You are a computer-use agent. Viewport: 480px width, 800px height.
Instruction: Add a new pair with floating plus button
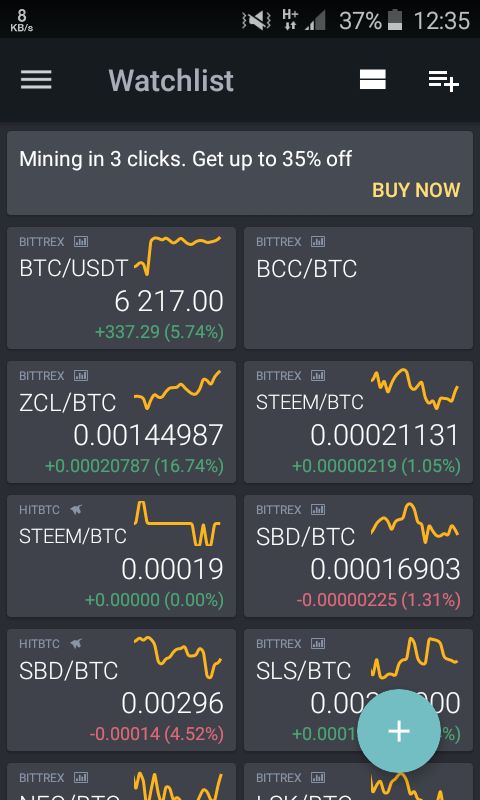click(x=399, y=731)
